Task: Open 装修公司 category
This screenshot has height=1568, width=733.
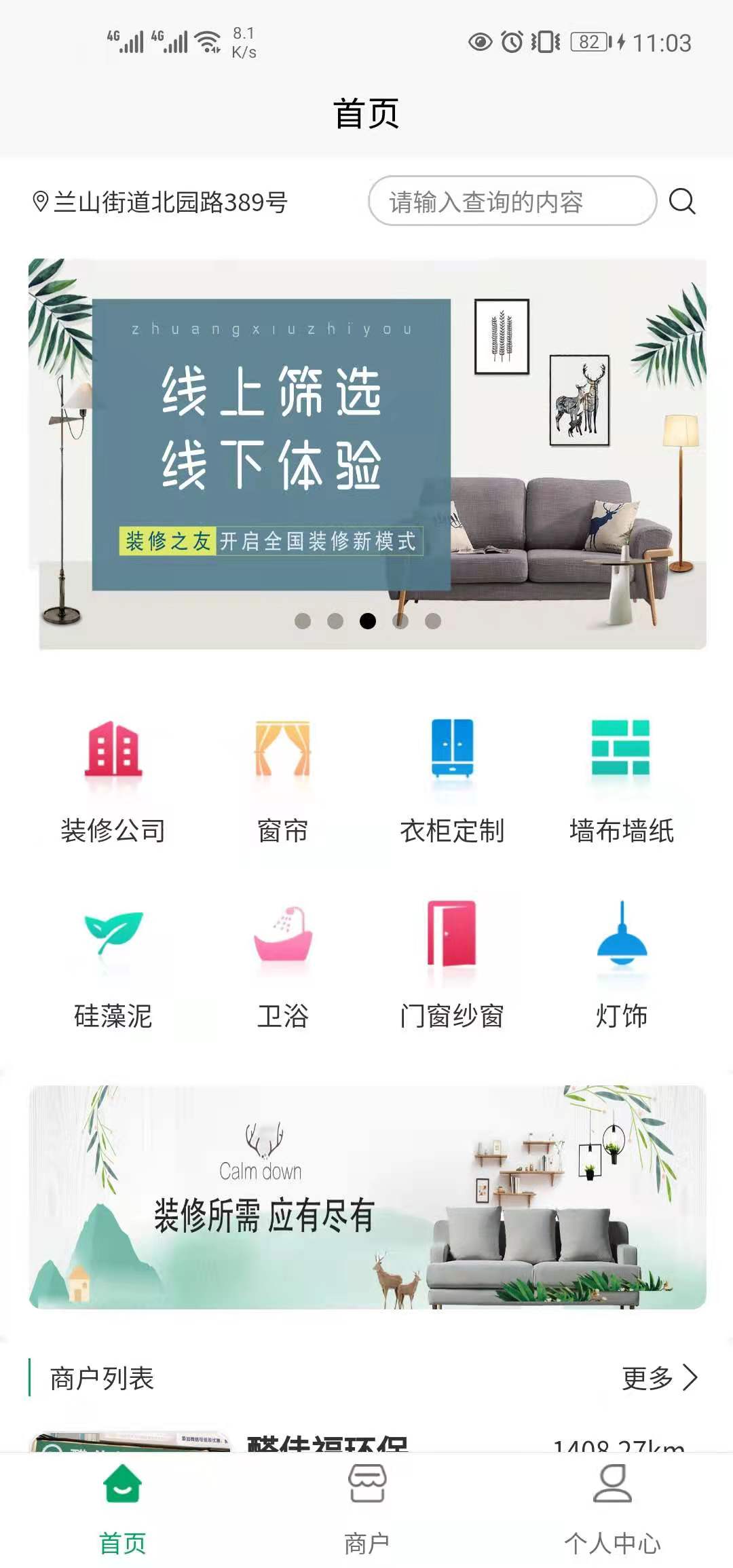Action: [x=113, y=782]
